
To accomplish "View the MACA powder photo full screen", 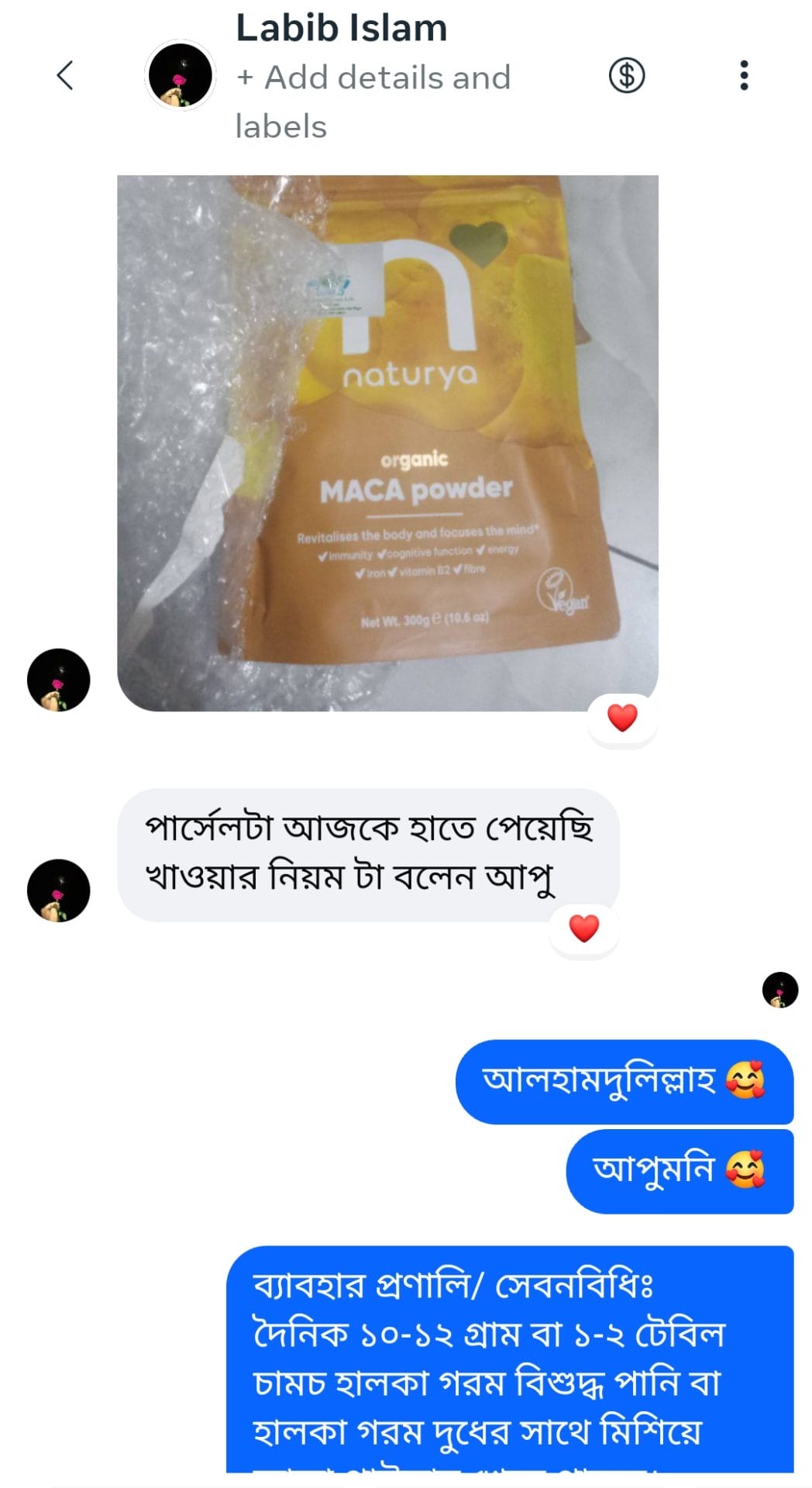I will pos(387,443).
